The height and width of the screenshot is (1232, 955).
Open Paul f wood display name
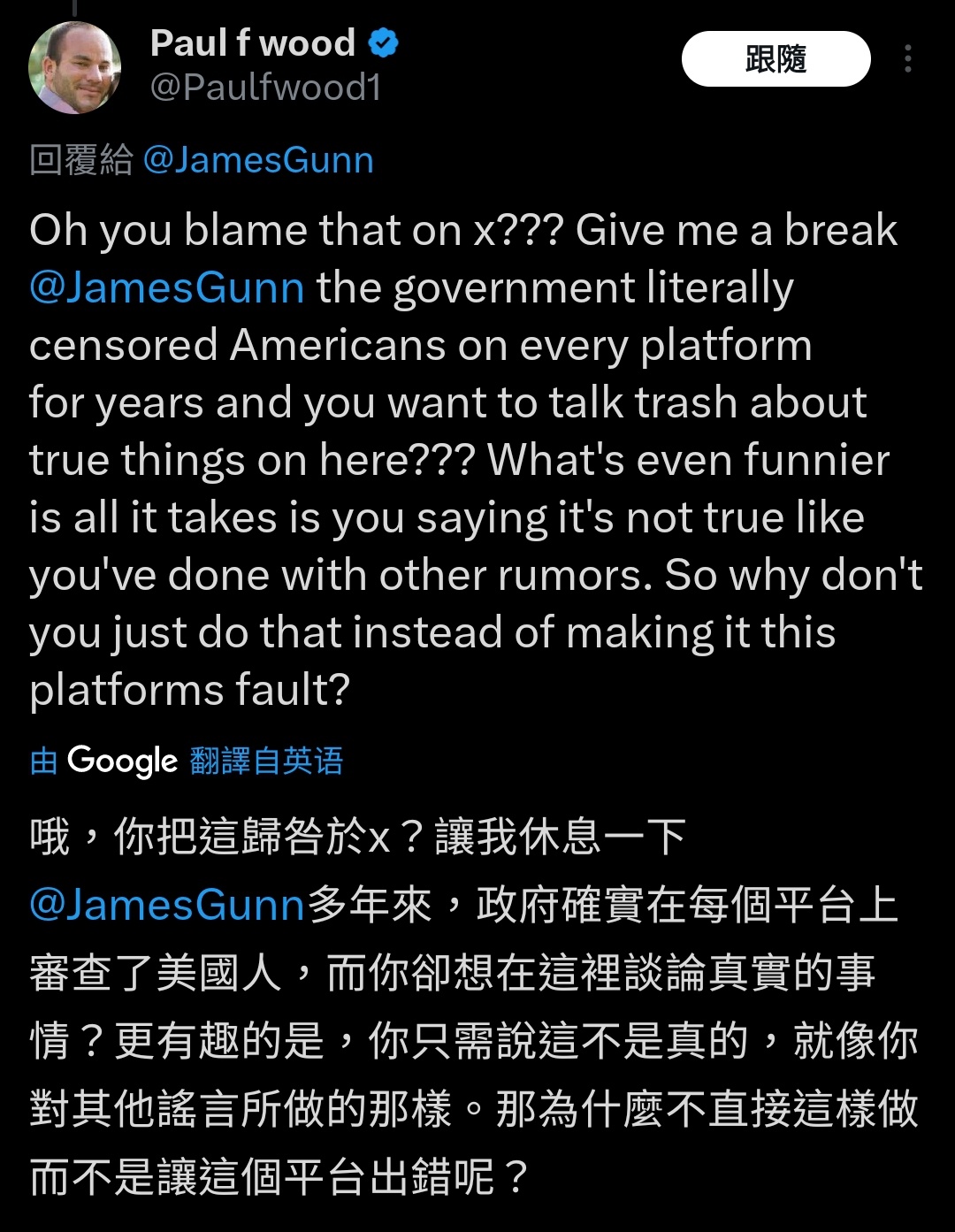tap(253, 42)
